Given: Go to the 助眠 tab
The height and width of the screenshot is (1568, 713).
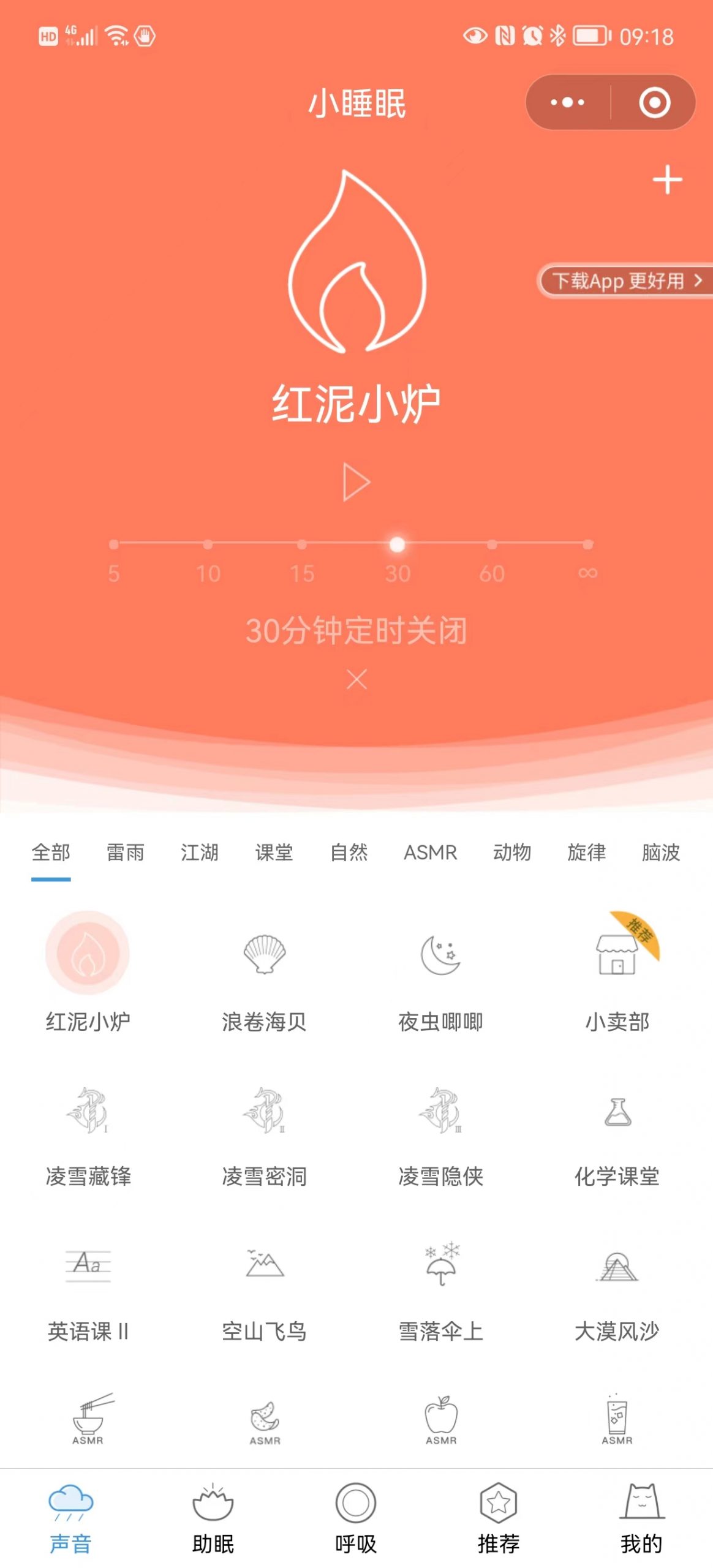Looking at the screenshot, I should (x=213, y=1518).
